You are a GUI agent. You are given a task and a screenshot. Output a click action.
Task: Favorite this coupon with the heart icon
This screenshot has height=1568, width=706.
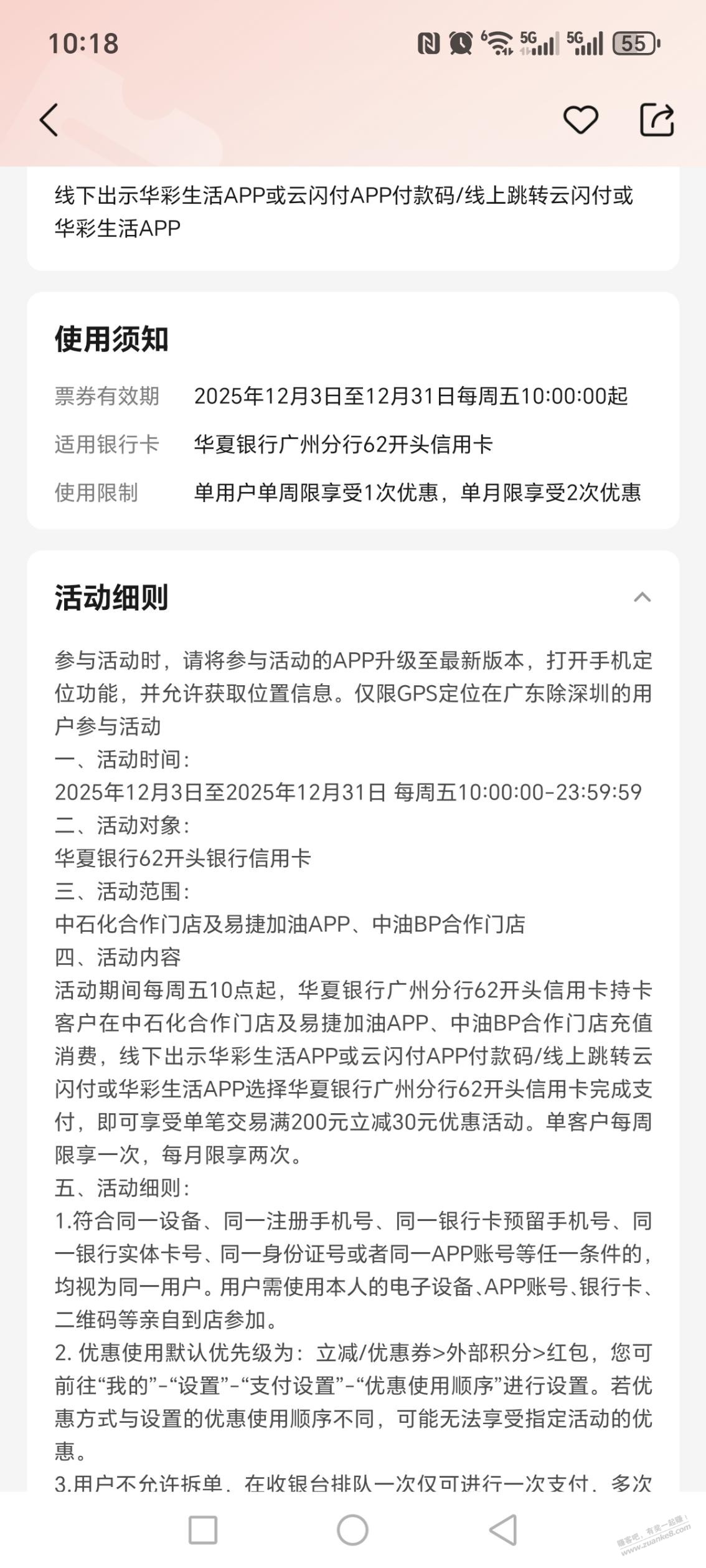[x=580, y=120]
